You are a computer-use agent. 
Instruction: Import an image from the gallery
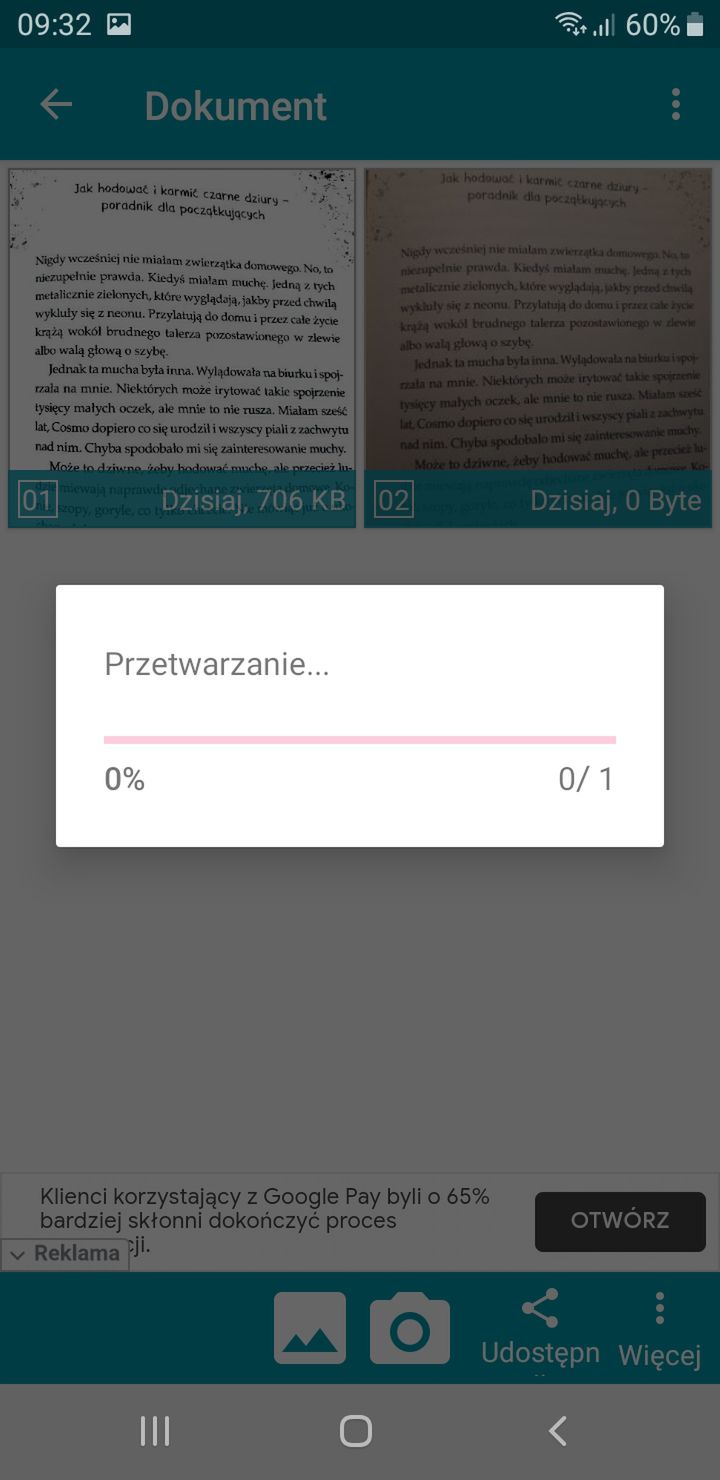(x=310, y=1328)
